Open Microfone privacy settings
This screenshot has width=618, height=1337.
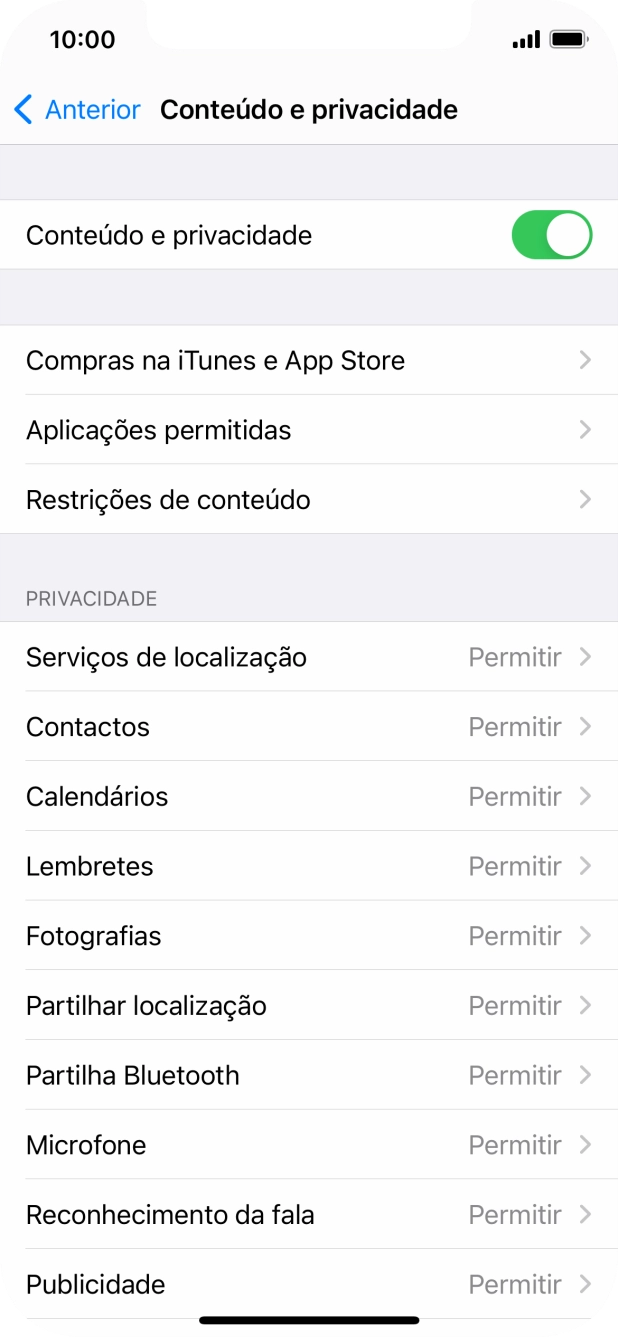coord(309,1145)
